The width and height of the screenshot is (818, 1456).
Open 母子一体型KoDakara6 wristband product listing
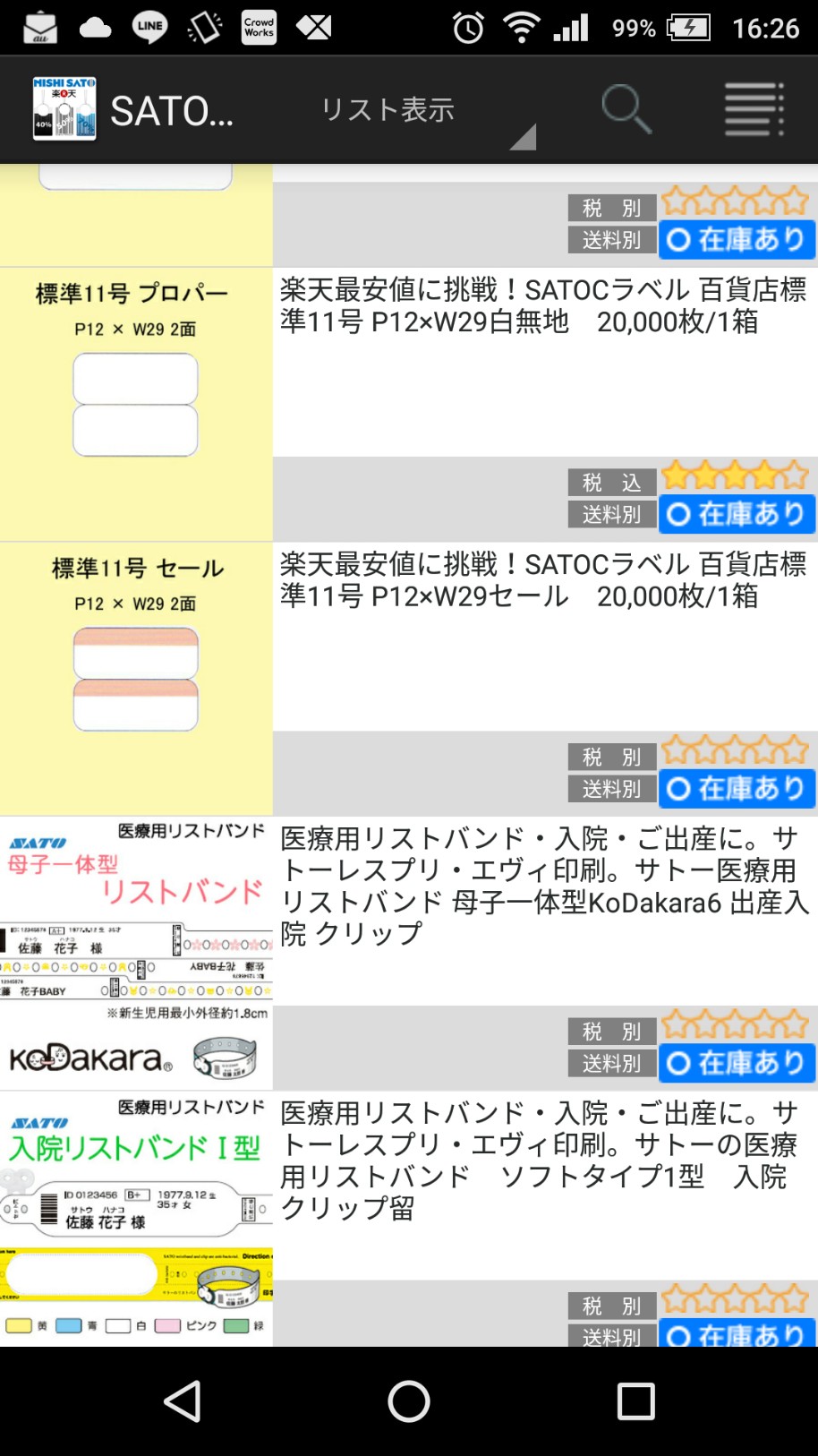click(543, 885)
